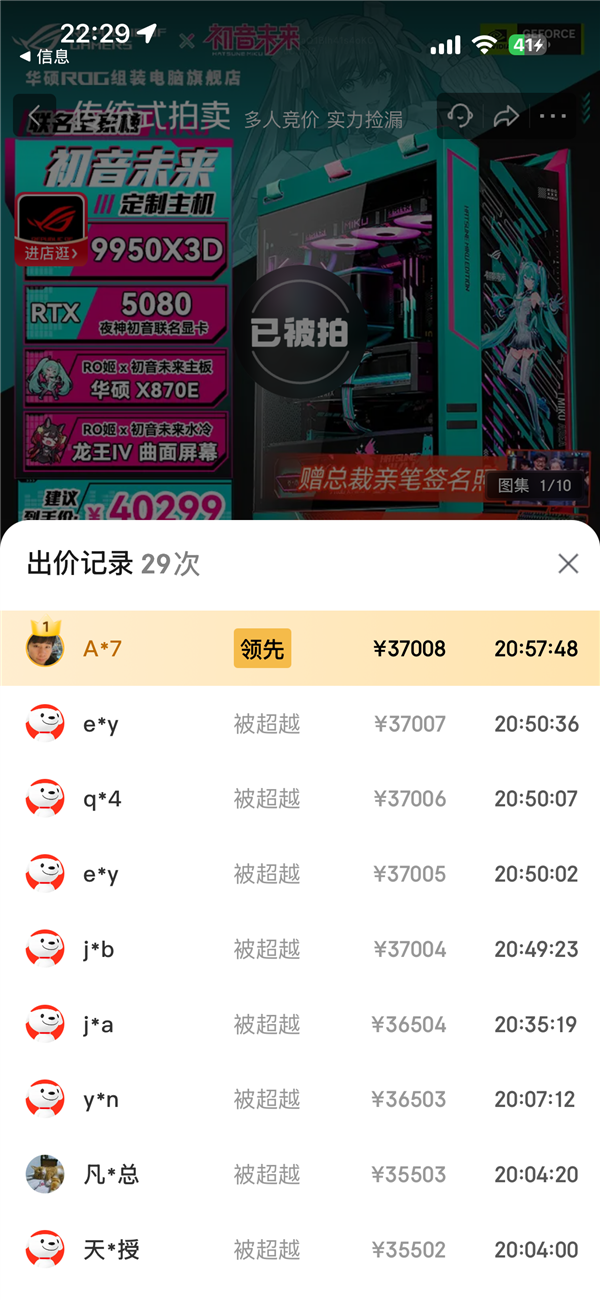Close the 出价记录 bid history sheet

click(x=568, y=563)
